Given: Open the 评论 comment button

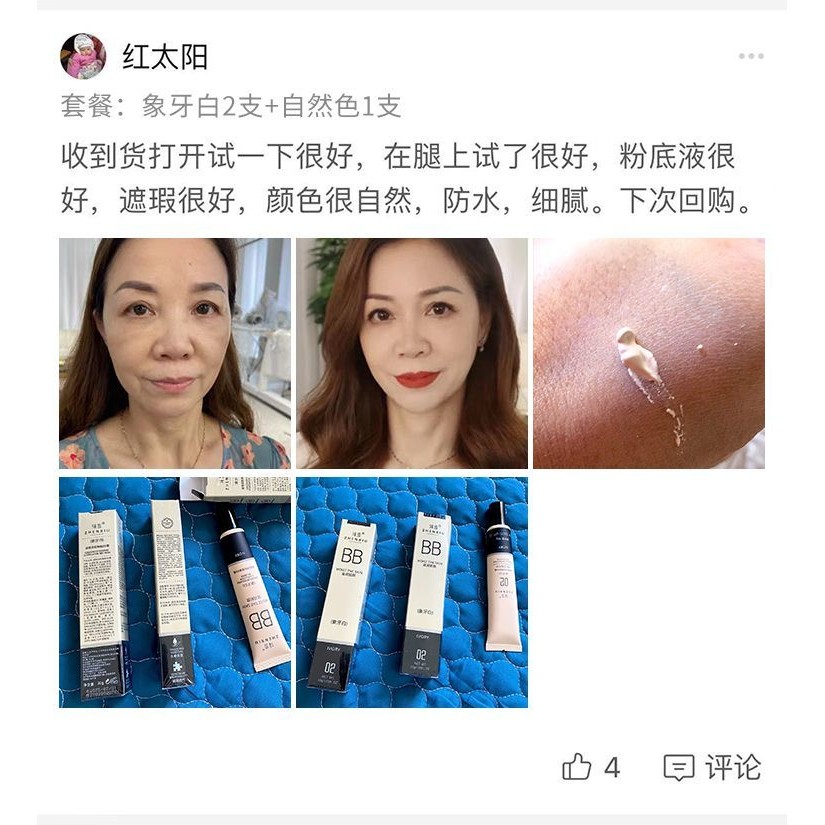Looking at the screenshot, I should (712, 767).
